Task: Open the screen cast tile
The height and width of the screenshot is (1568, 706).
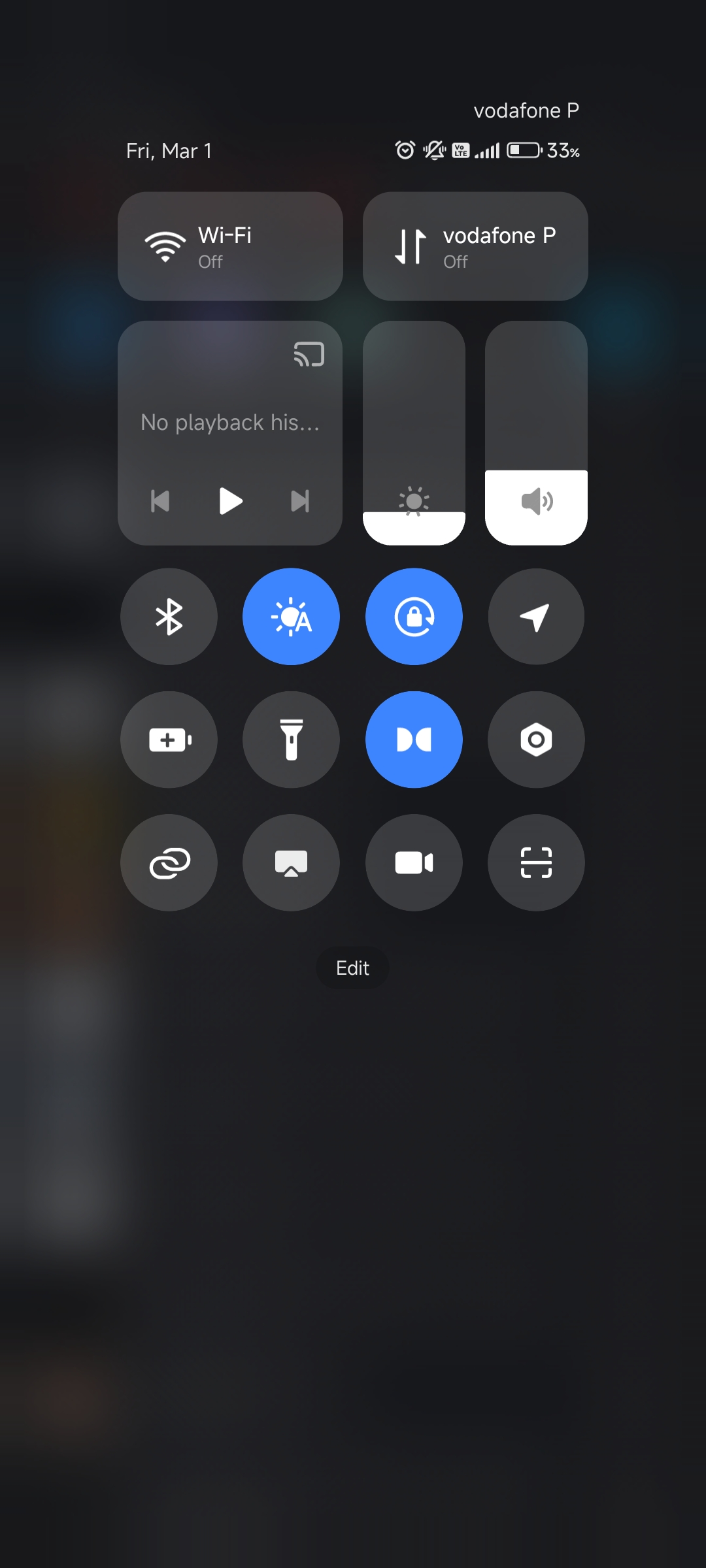Action: (x=291, y=862)
